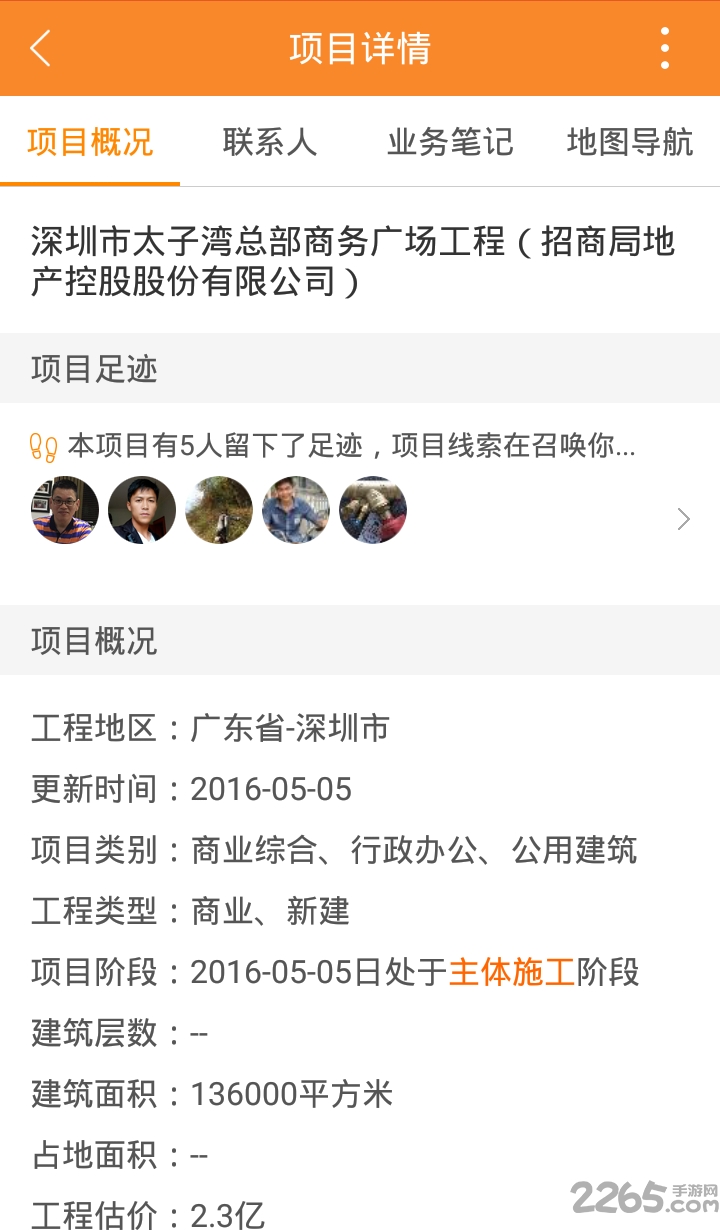
Task: Click the back arrow in the header
Action: click(x=40, y=48)
